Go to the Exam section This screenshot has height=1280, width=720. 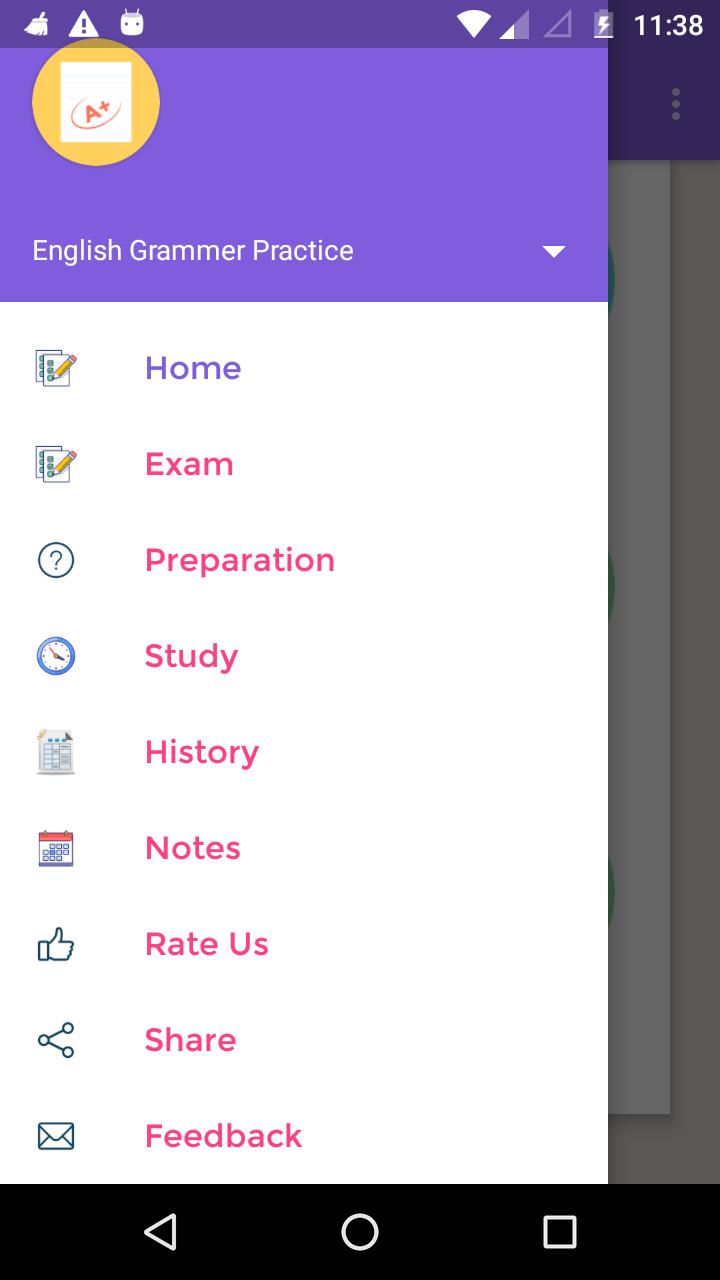point(189,464)
